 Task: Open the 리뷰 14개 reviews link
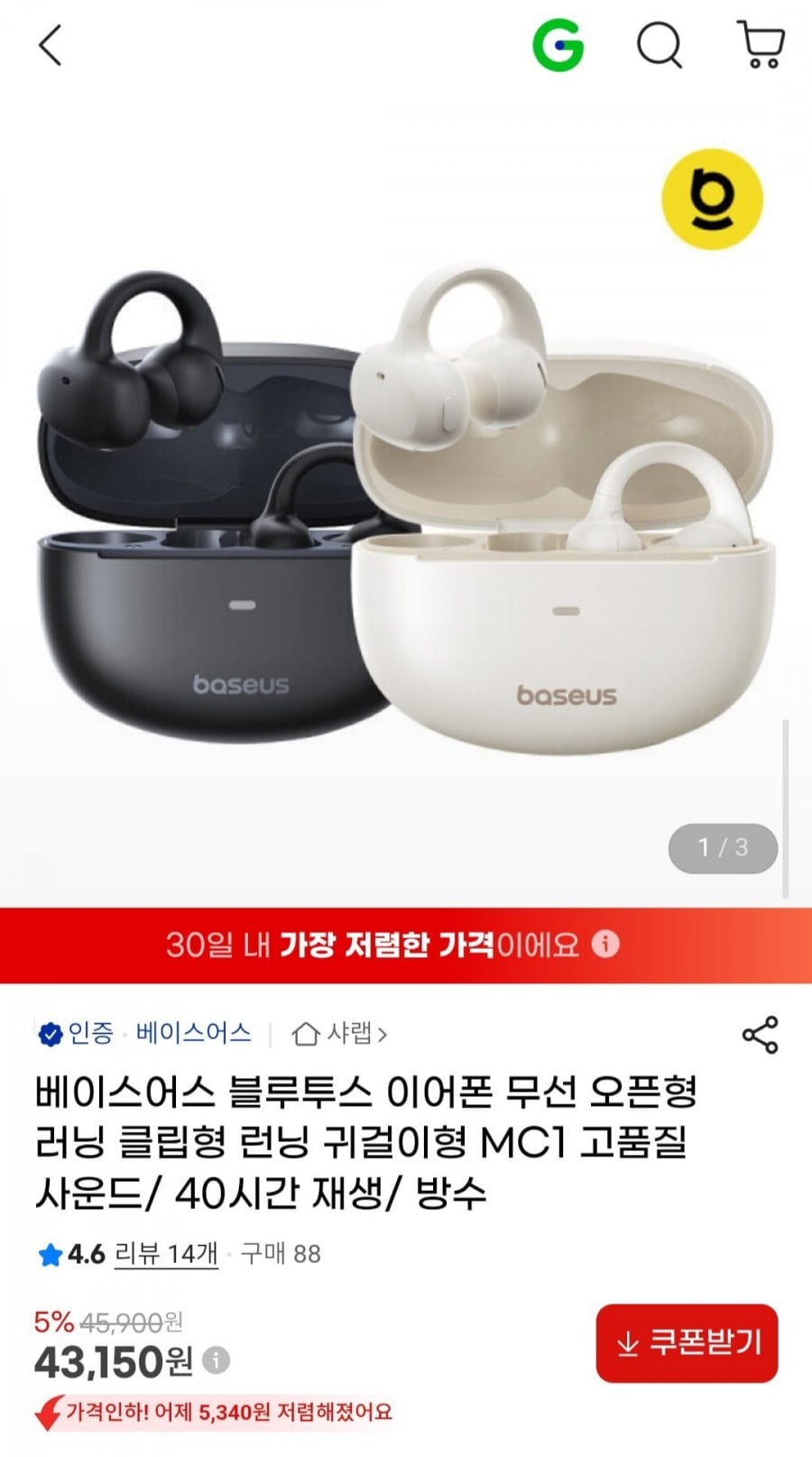[x=166, y=1254]
